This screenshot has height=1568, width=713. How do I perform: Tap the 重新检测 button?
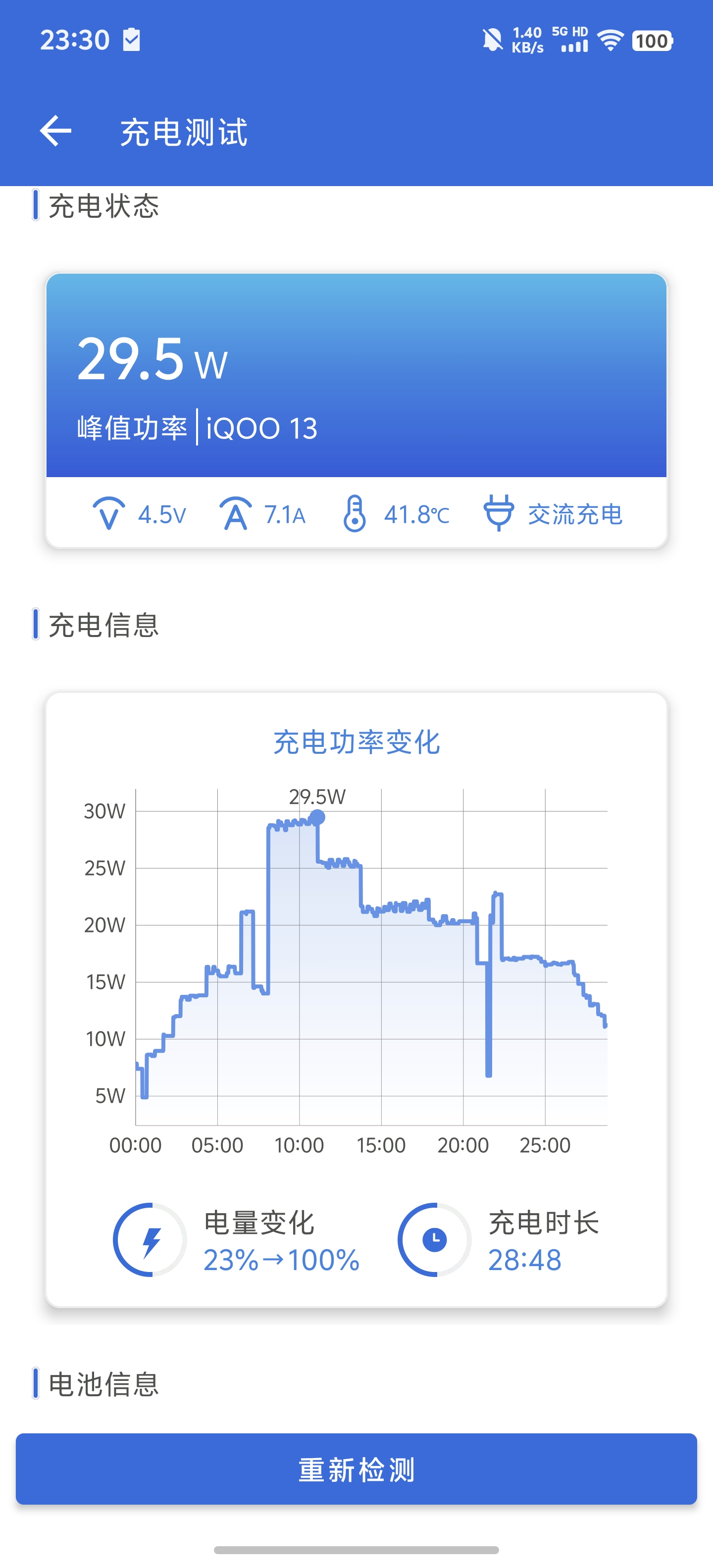(x=356, y=1469)
